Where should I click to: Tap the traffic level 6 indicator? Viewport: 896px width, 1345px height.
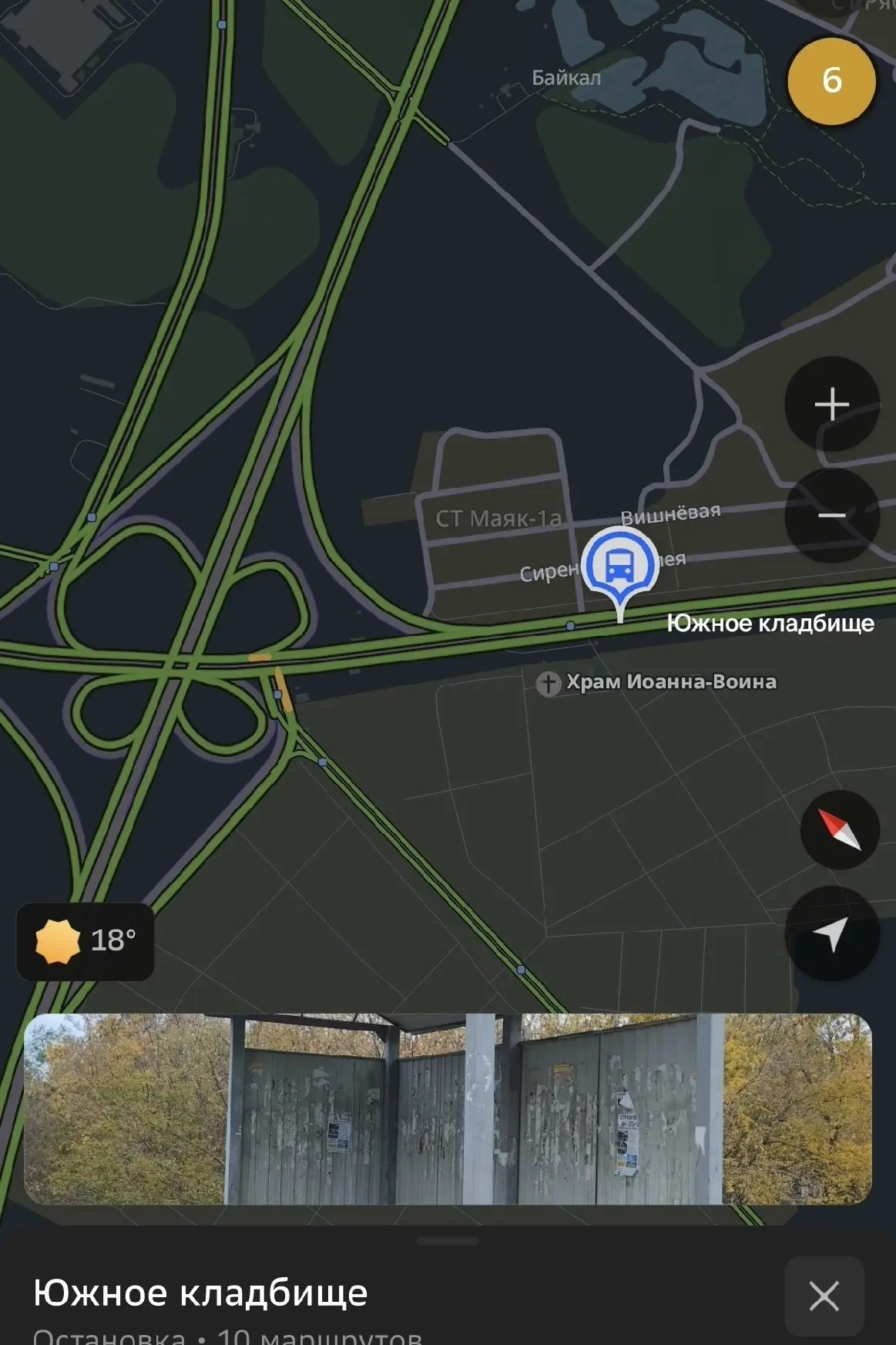click(x=831, y=80)
